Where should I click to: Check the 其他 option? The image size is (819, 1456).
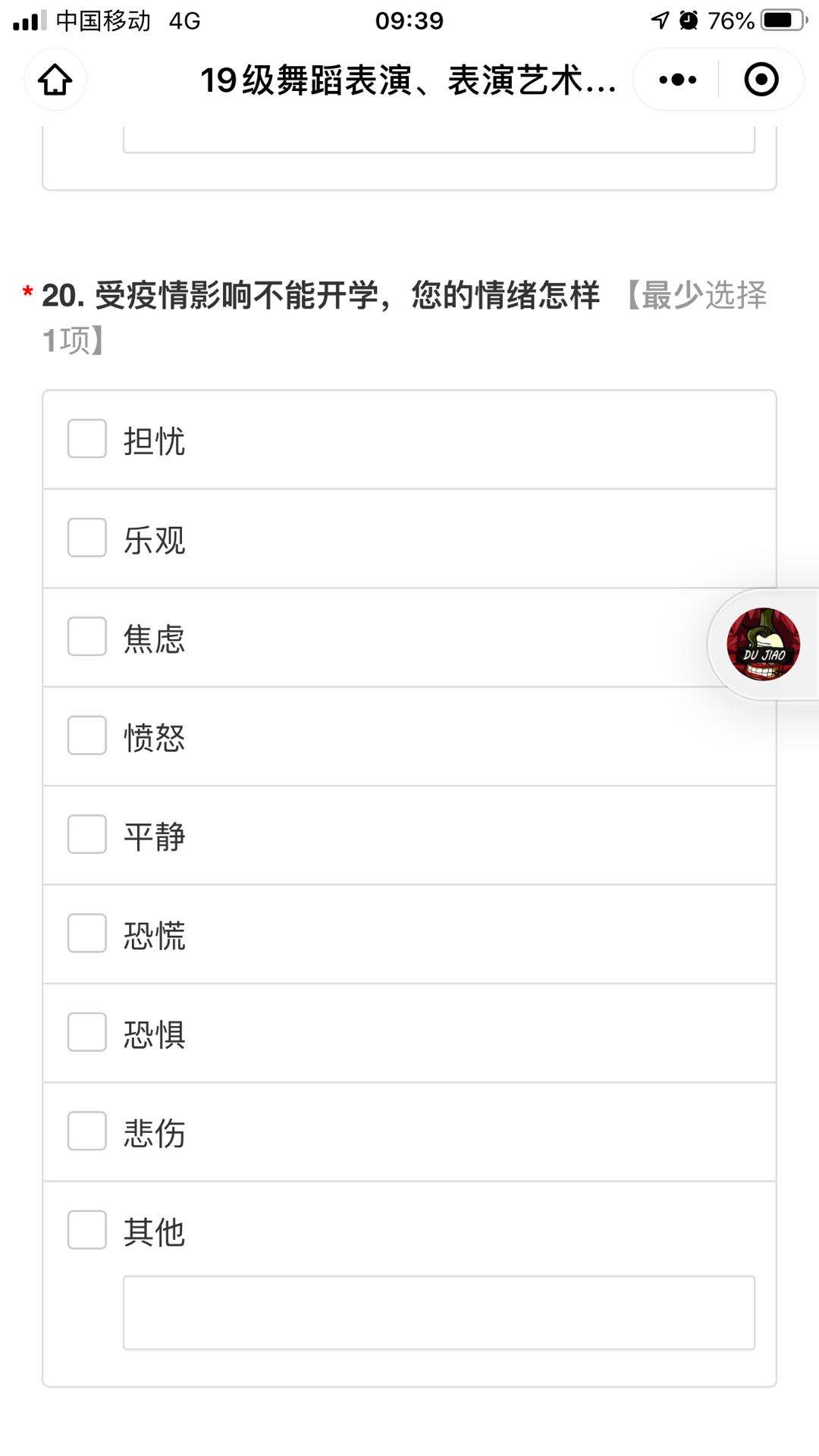coord(87,1230)
